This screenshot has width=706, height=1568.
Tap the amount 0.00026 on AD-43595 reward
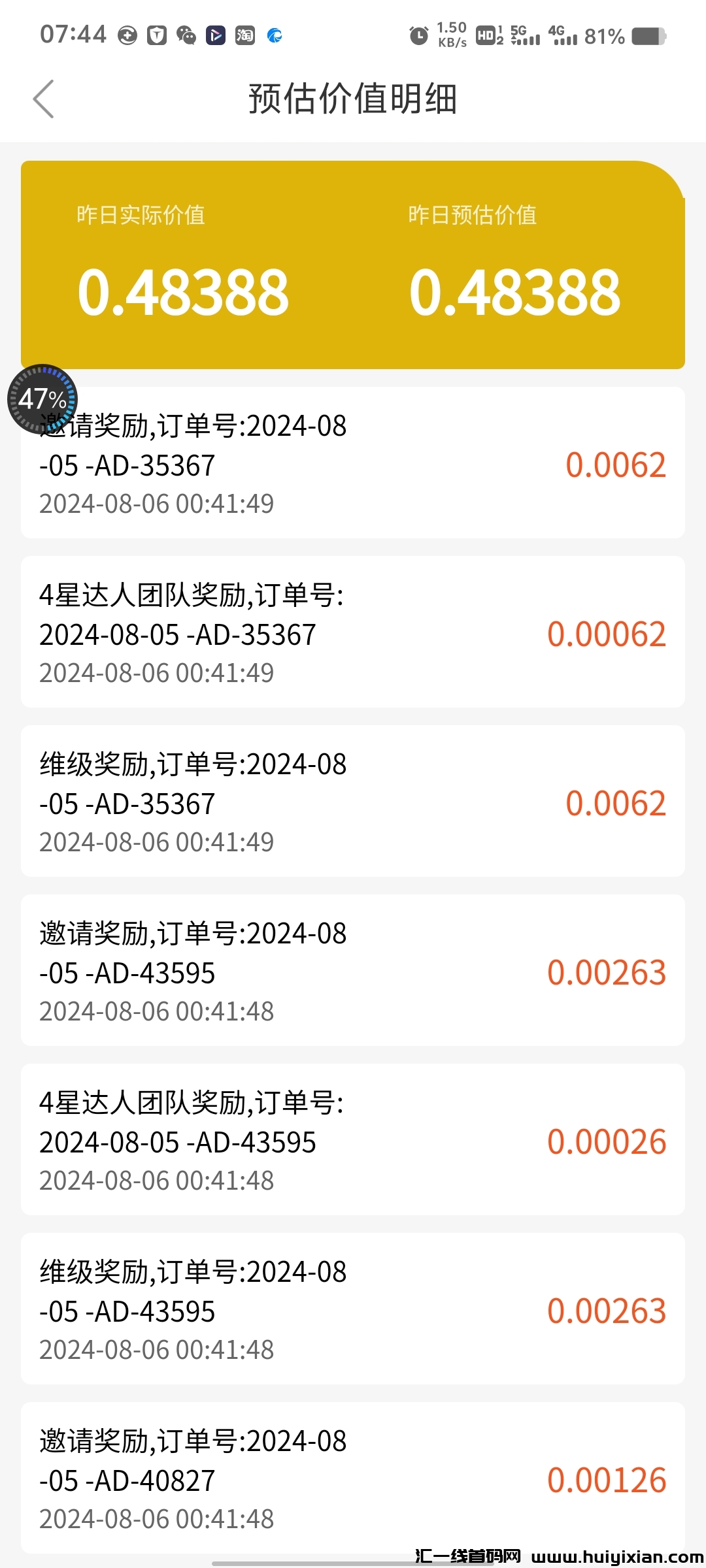607,1142
